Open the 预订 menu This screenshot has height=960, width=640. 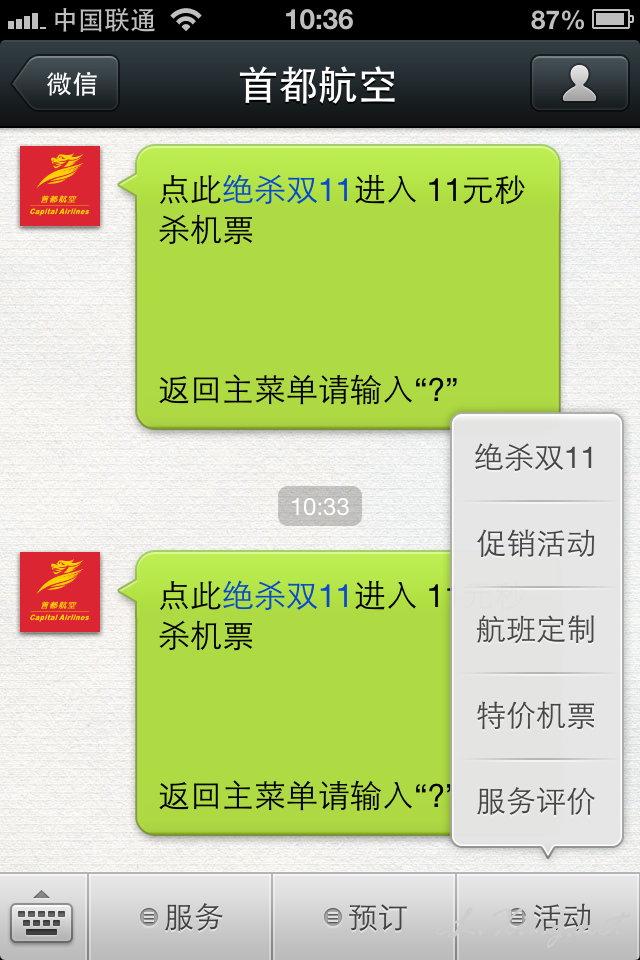tap(365, 917)
